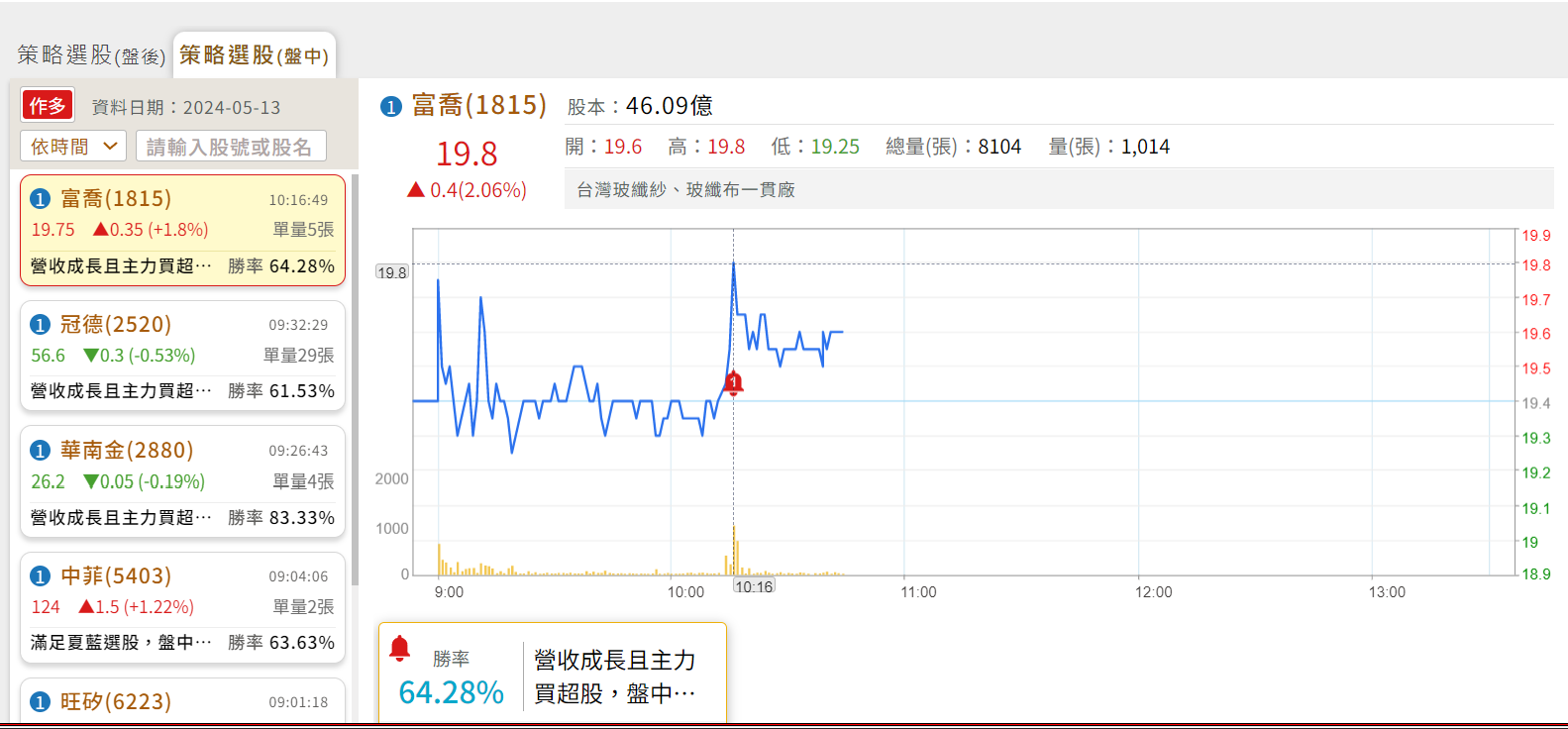1568x729 pixels.
Task: Open the 勝率 64.28% strategy card
Action: [552, 676]
